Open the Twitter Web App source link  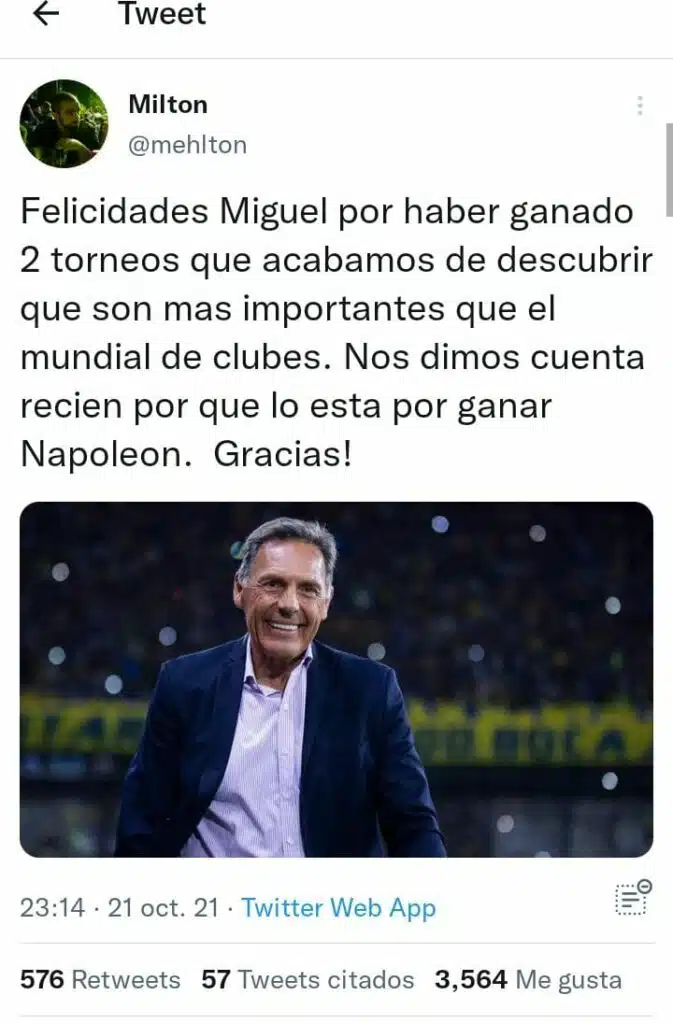pyautogui.click(x=339, y=908)
